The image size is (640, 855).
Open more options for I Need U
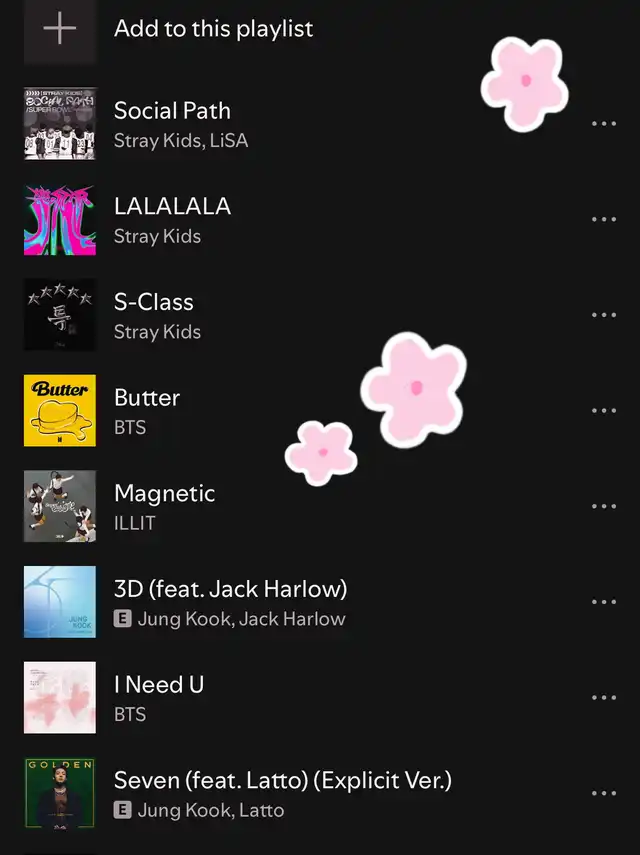(603, 698)
